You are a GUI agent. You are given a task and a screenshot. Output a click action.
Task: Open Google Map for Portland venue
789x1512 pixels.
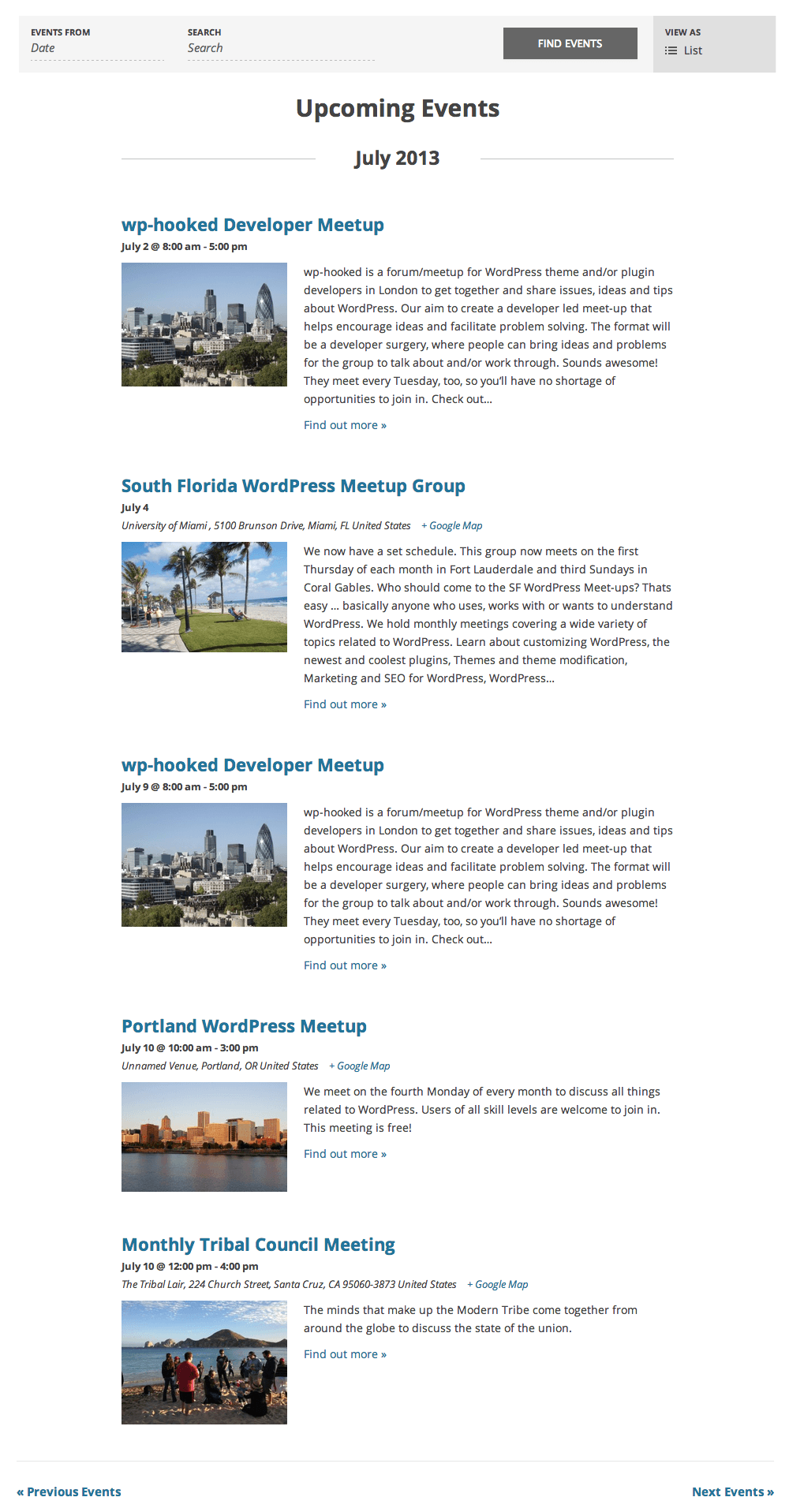click(x=360, y=1066)
